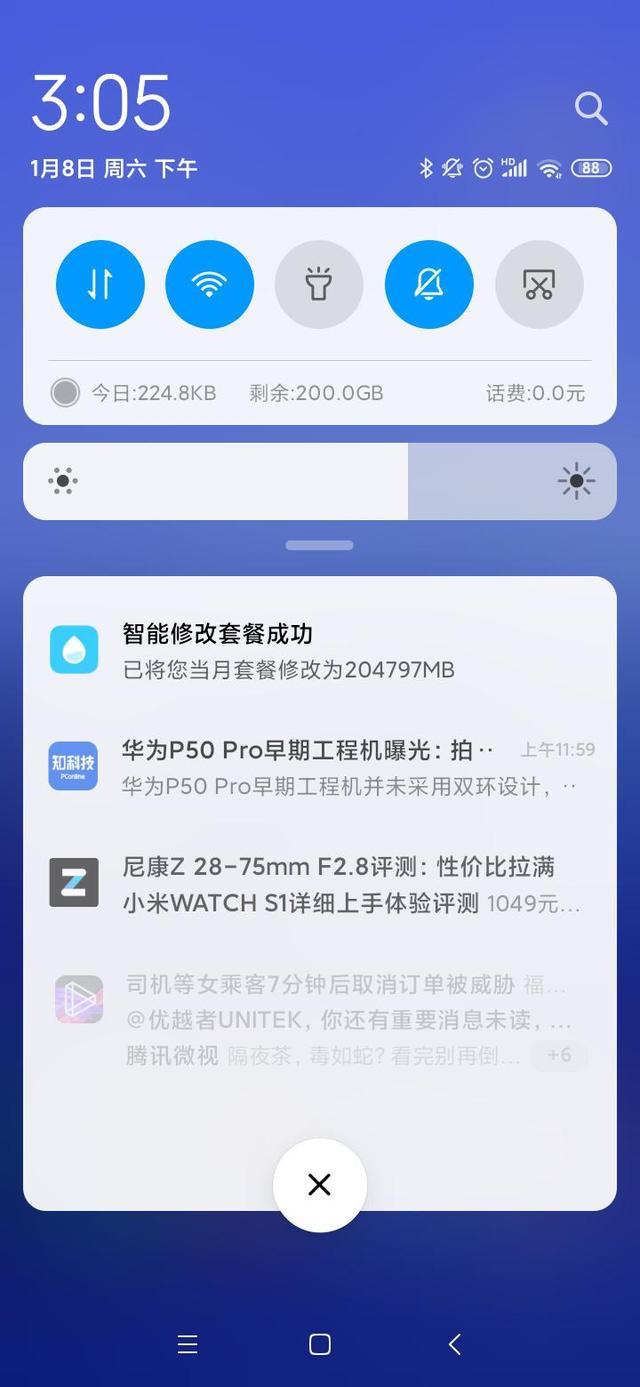Clear all notifications with X button

coord(320,1185)
